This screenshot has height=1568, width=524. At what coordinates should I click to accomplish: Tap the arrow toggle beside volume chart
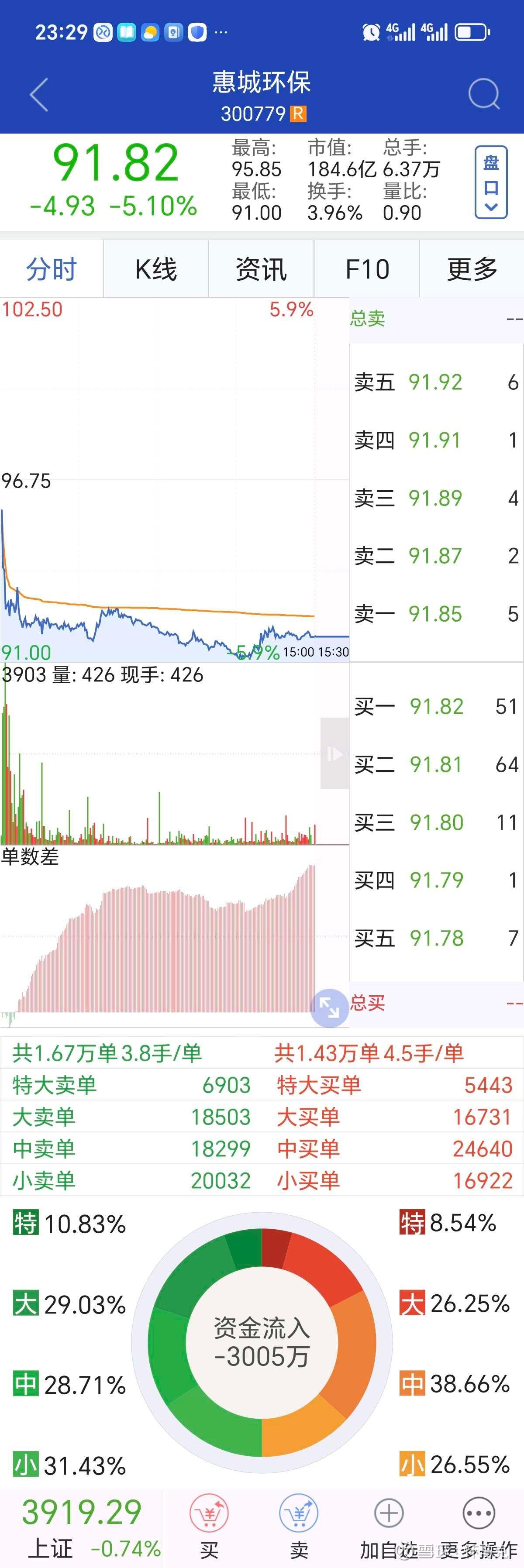[x=334, y=753]
